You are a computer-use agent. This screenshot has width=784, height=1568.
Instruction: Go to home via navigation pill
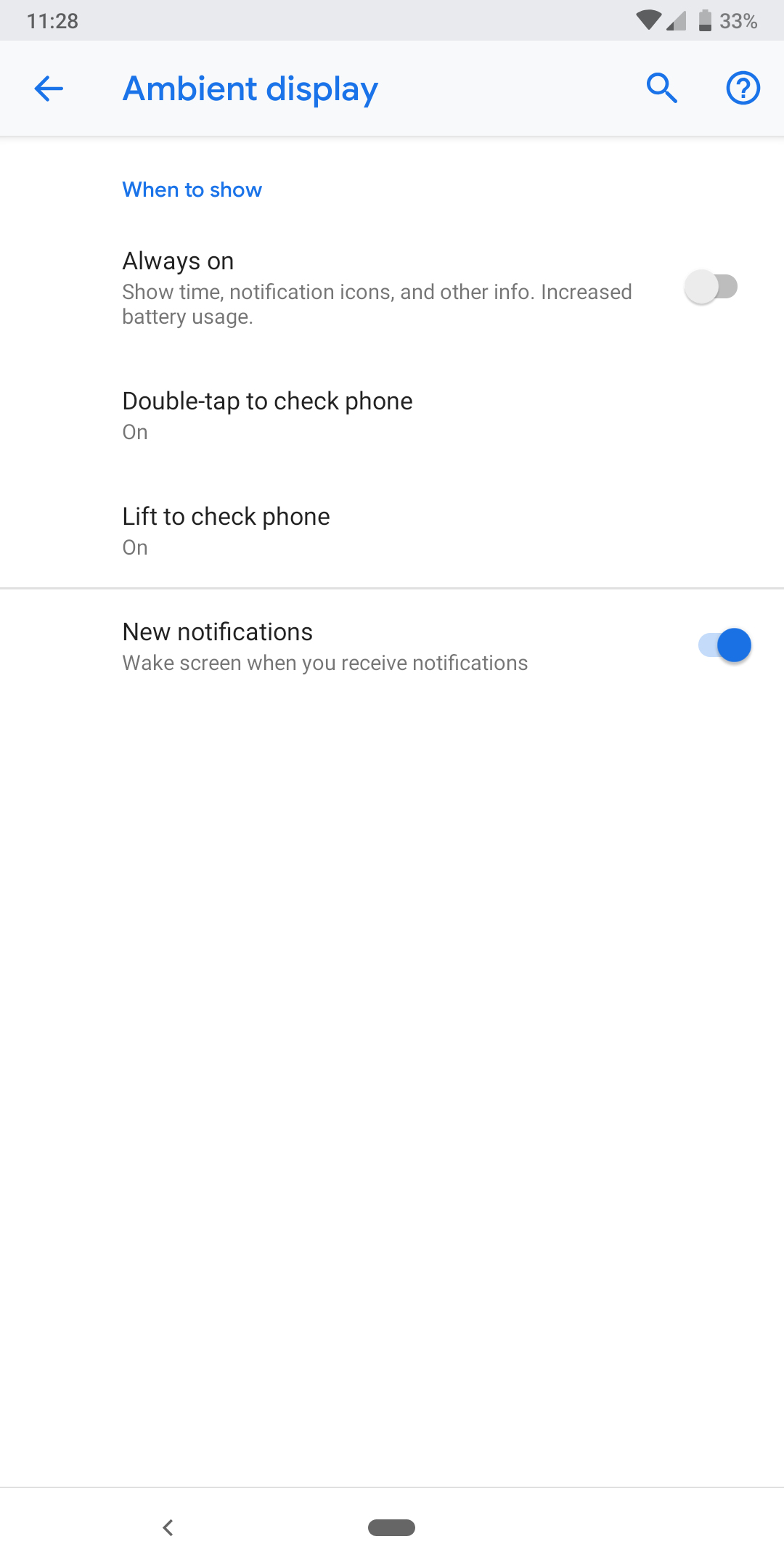391,1527
